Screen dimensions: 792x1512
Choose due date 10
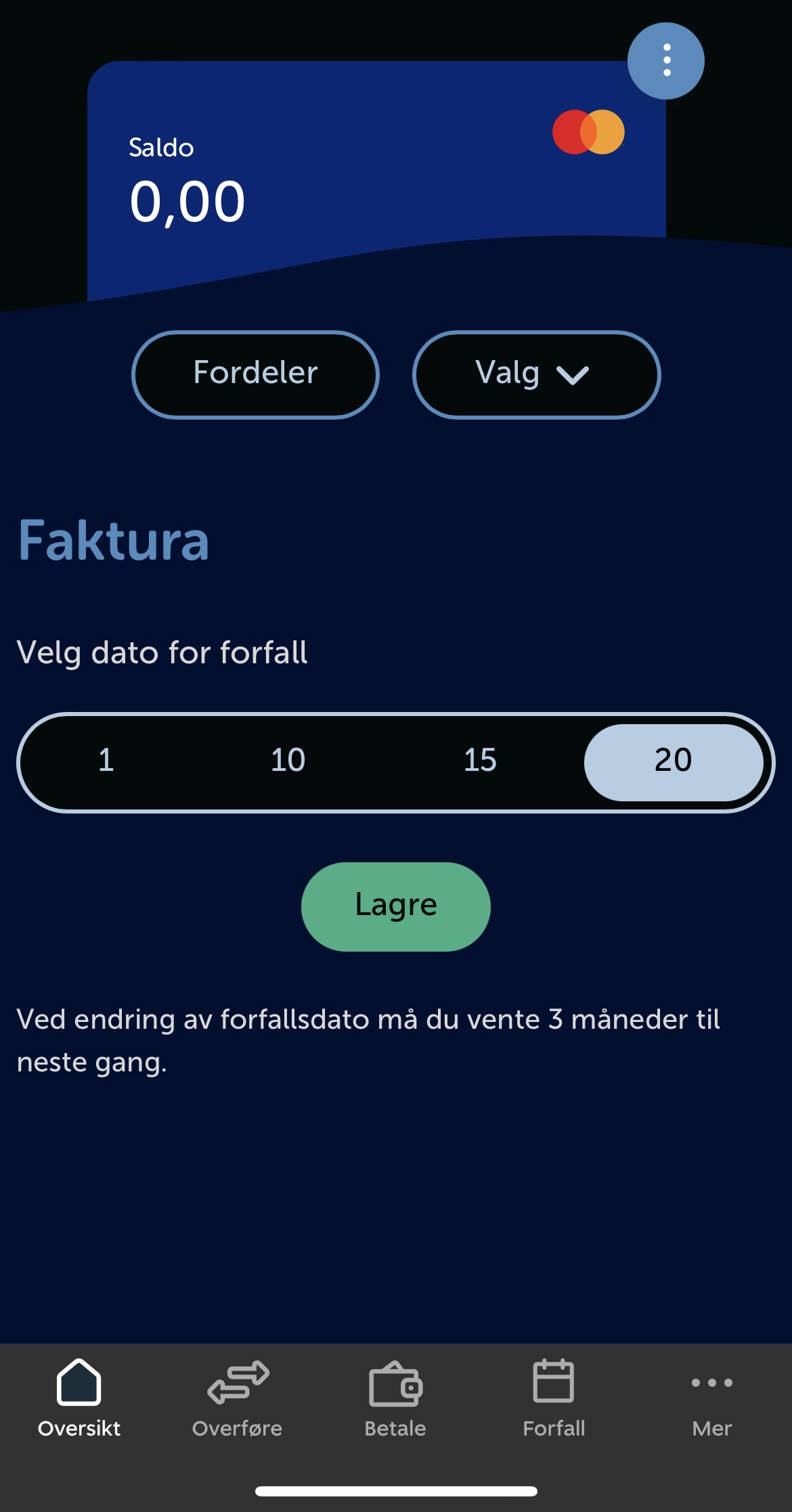point(288,761)
